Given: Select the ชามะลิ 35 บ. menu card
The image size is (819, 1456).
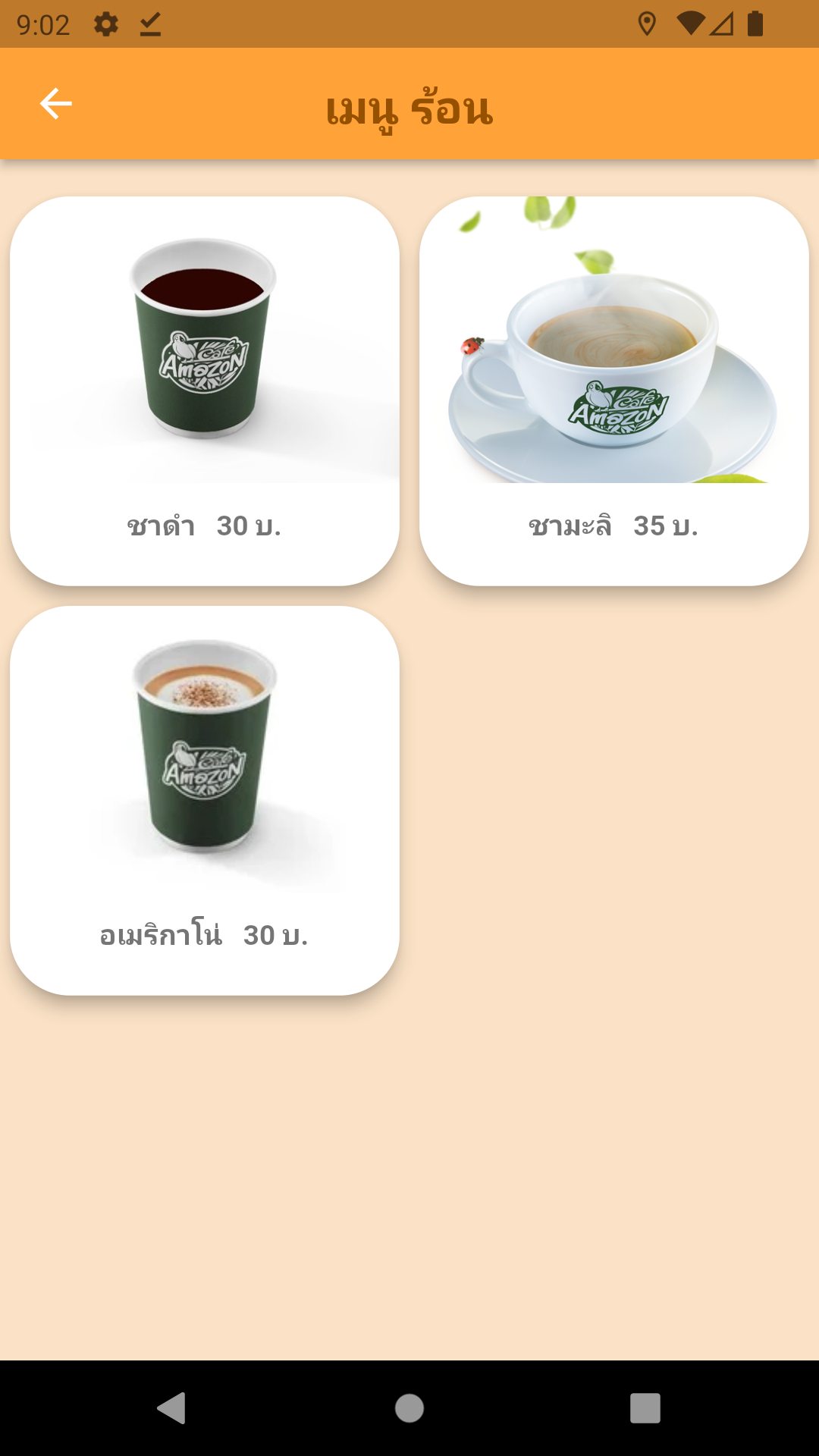Looking at the screenshot, I should point(613,391).
